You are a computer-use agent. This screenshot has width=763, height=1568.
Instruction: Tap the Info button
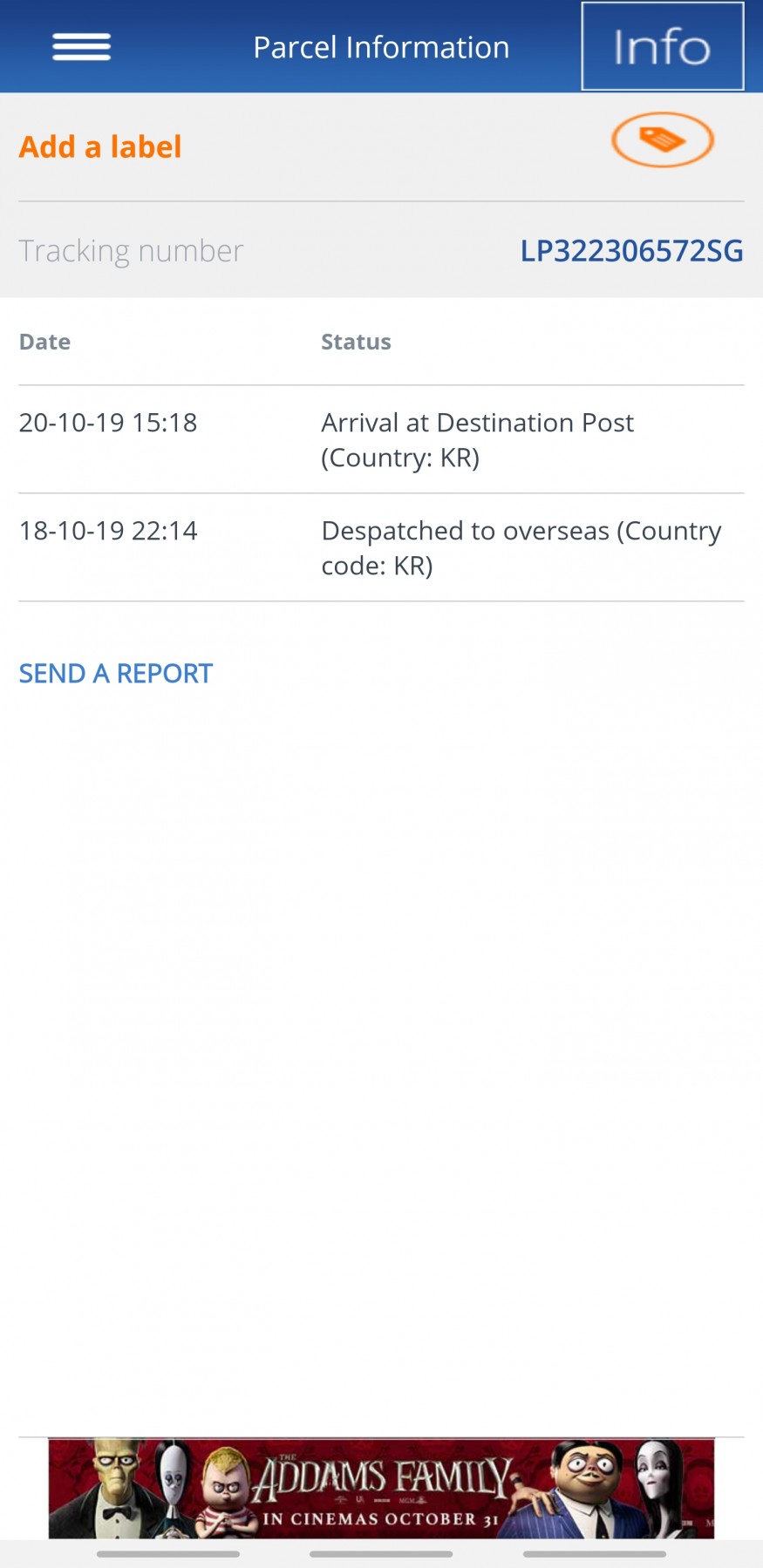point(663,46)
